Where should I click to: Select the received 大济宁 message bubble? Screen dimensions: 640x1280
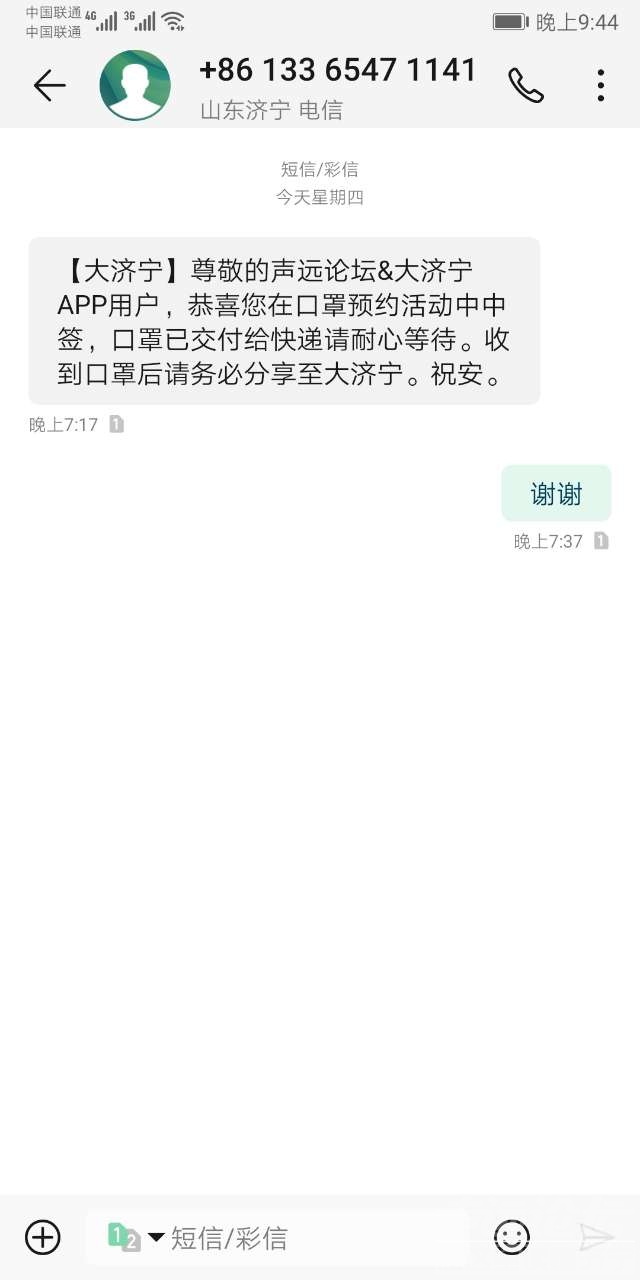pos(284,321)
